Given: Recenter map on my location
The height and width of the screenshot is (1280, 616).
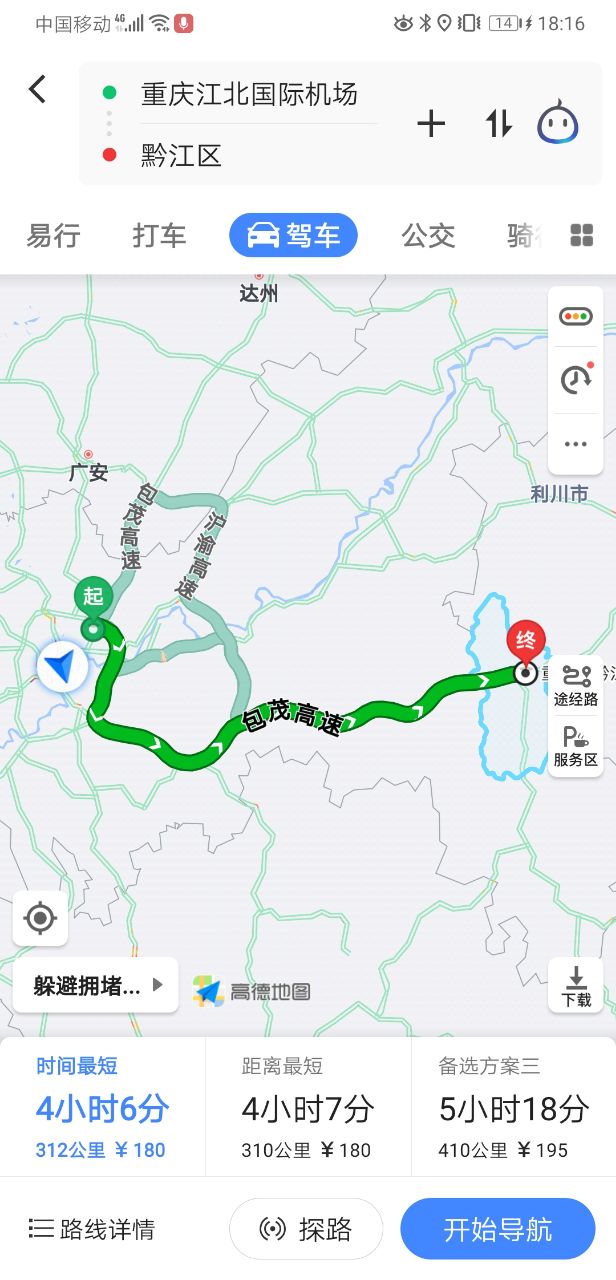Looking at the screenshot, I should 40,917.
